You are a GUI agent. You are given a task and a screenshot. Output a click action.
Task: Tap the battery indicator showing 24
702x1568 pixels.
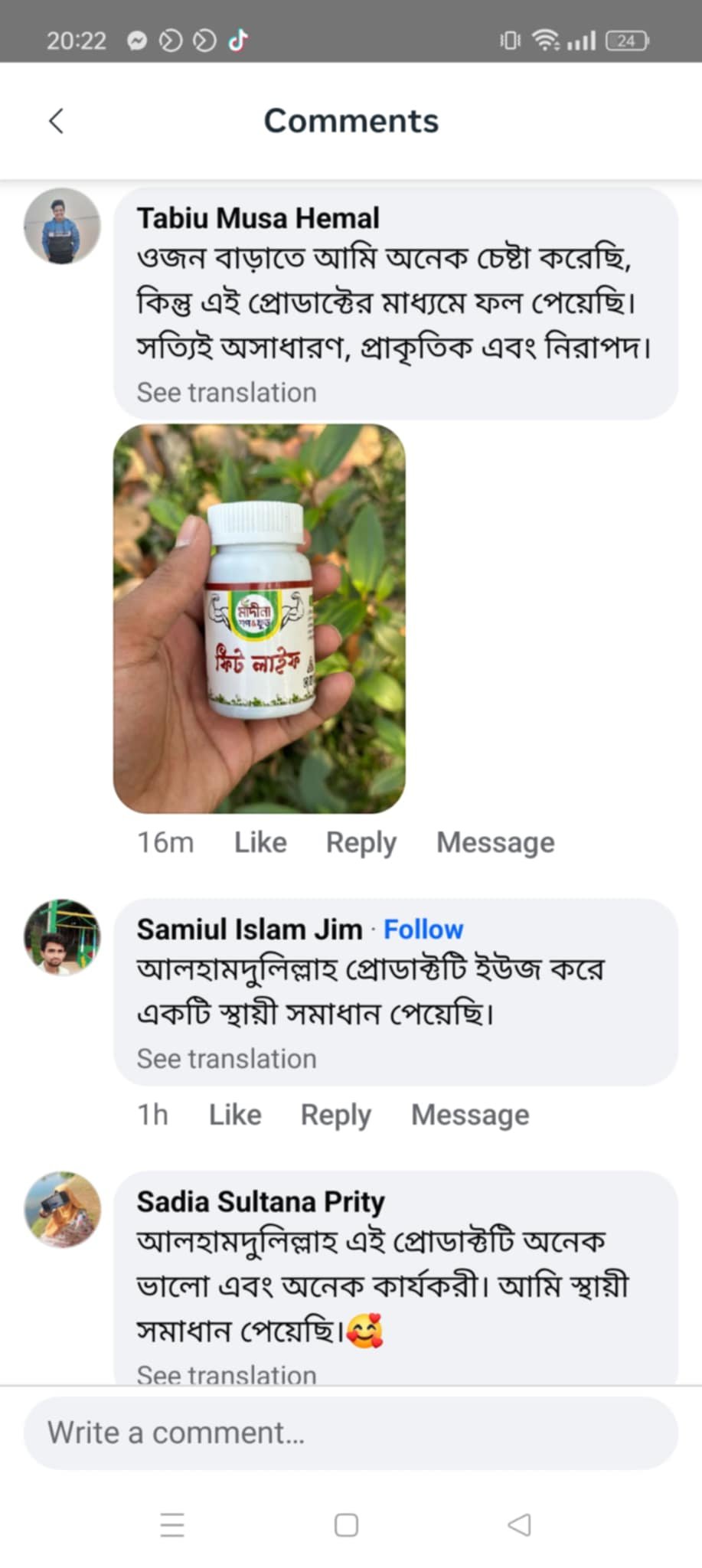coord(626,41)
